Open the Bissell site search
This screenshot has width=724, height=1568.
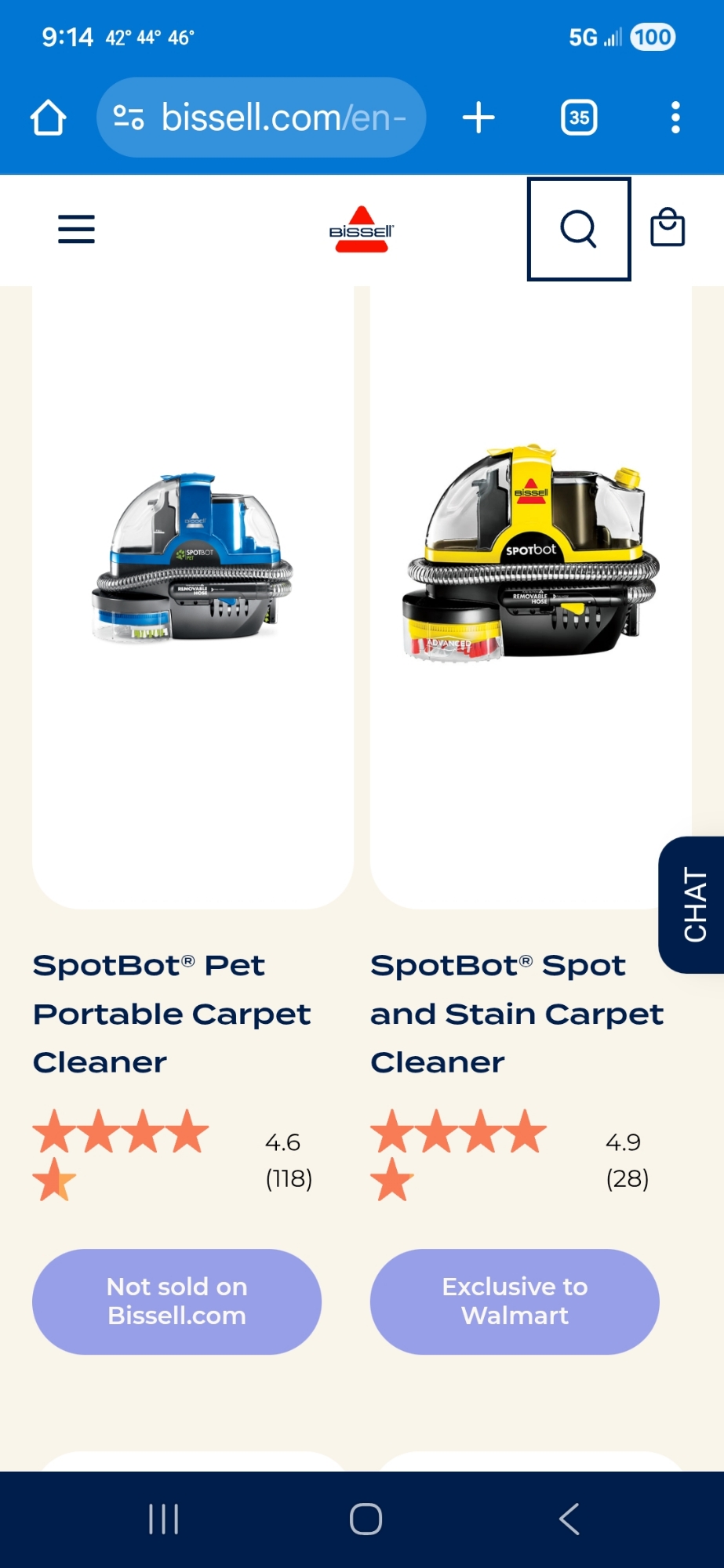pos(579,229)
